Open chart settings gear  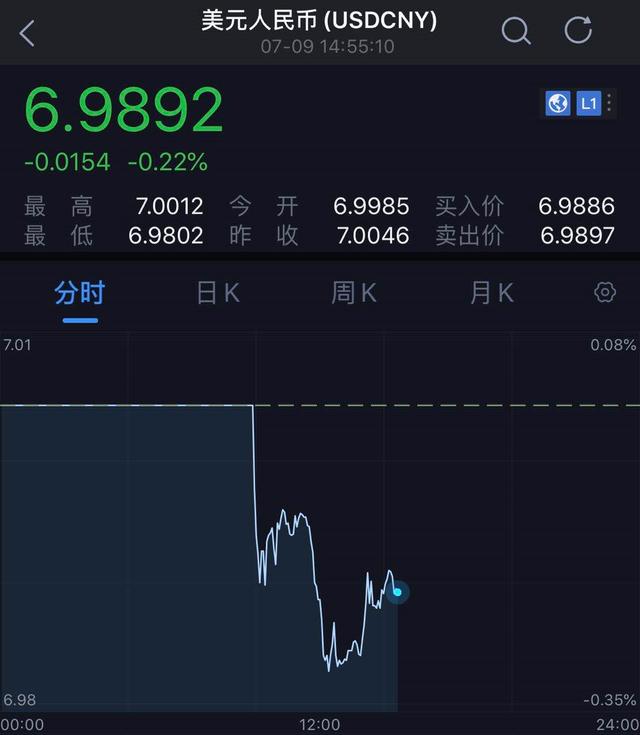pos(604,292)
